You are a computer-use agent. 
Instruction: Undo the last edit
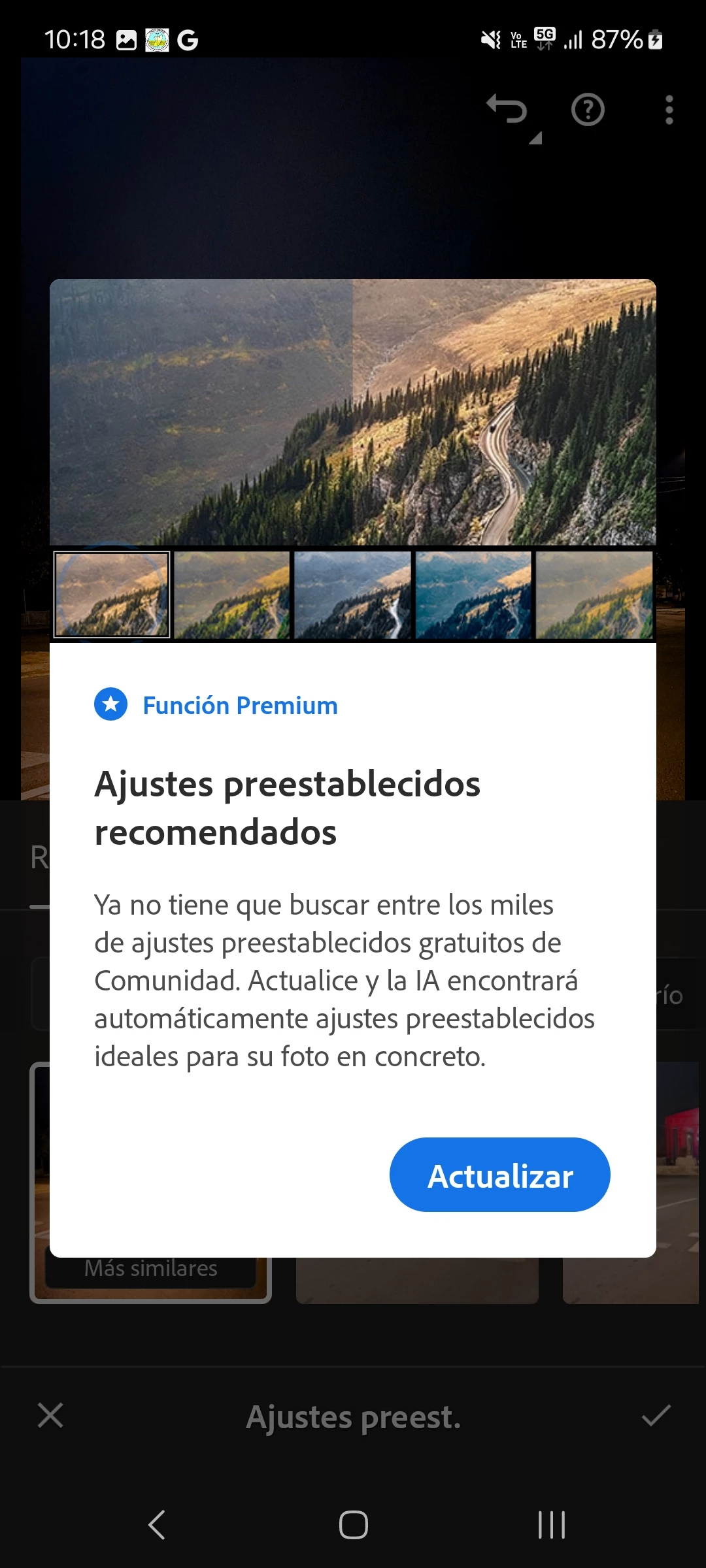click(508, 110)
